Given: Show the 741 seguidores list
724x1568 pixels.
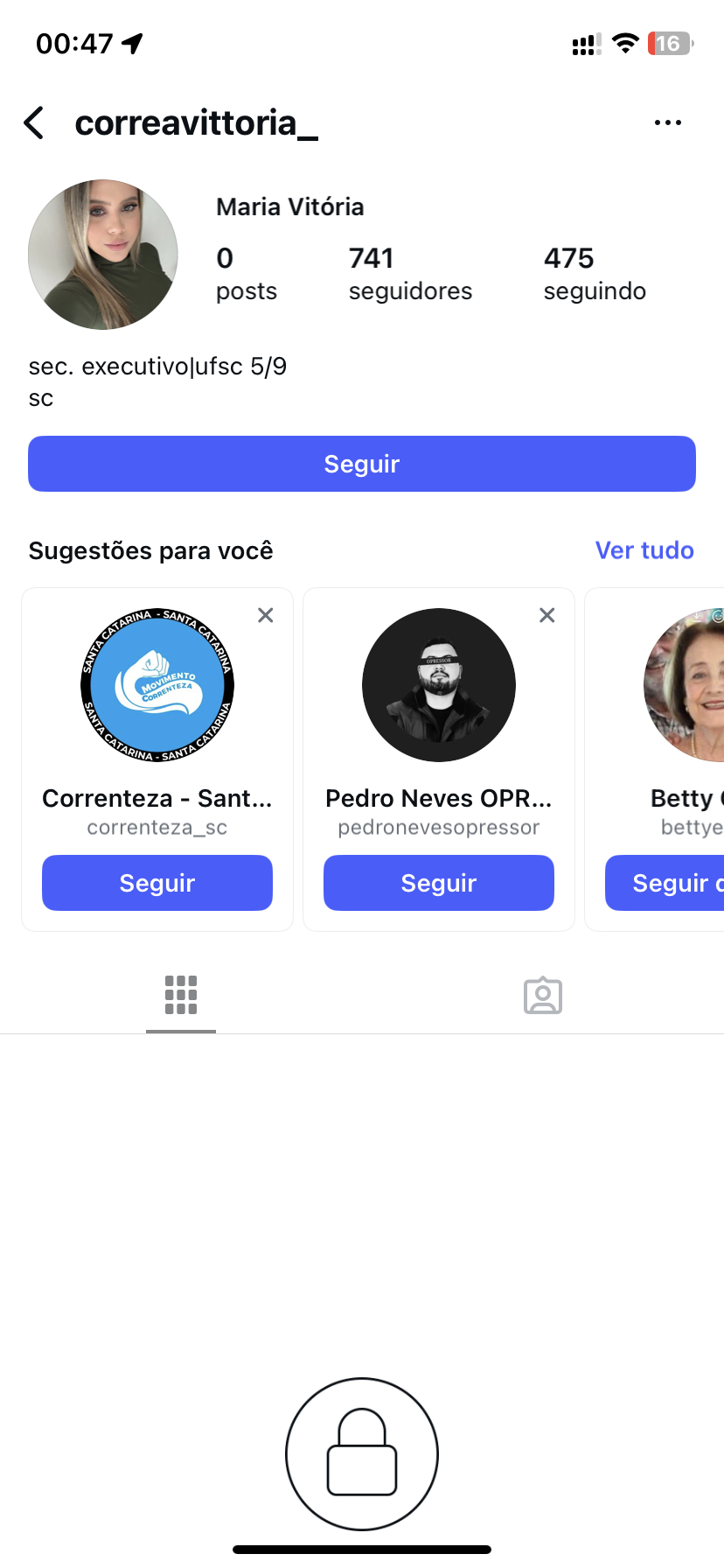Looking at the screenshot, I should coord(410,273).
